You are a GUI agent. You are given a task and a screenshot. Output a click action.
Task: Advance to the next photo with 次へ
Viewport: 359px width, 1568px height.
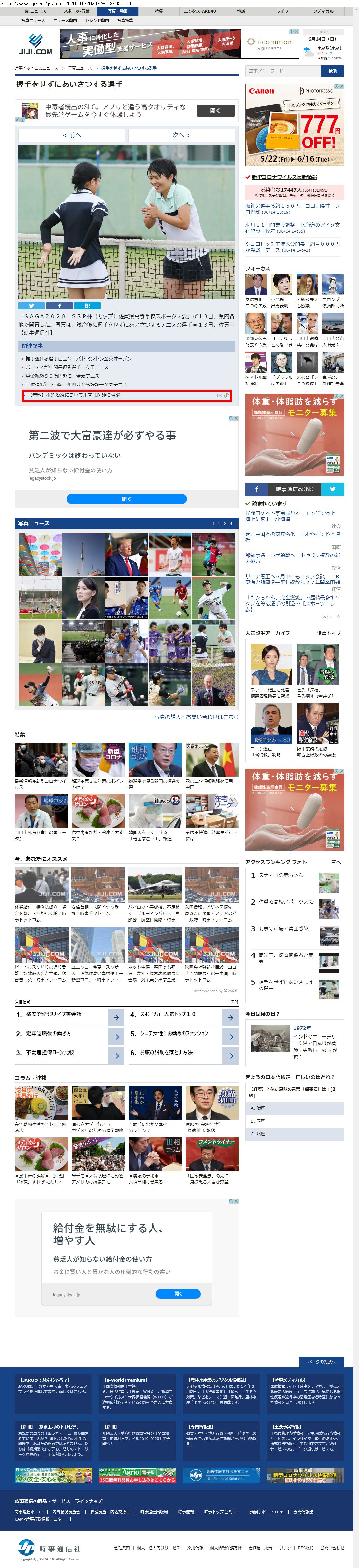pyautogui.click(x=181, y=135)
